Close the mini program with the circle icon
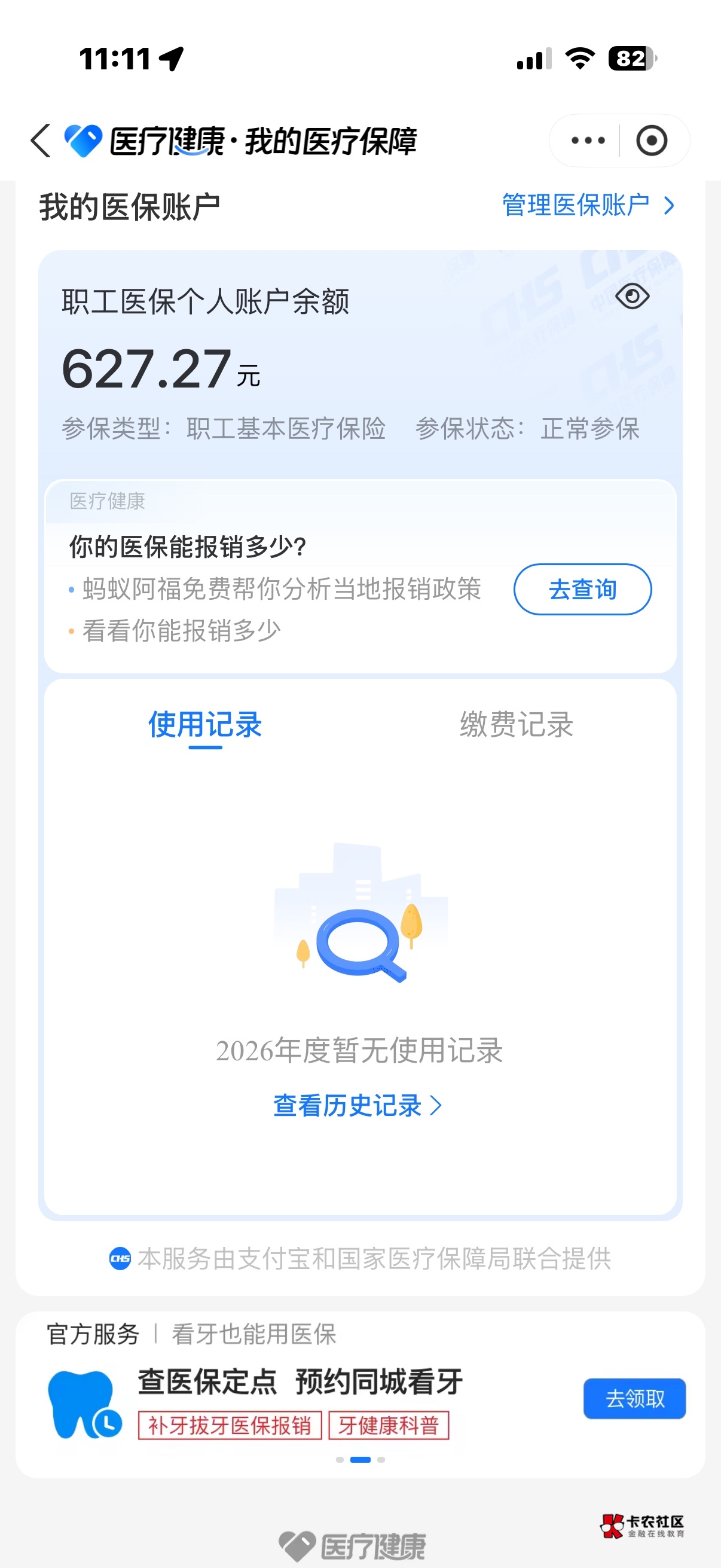This screenshot has width=721, height=1568. pos(652,141)
